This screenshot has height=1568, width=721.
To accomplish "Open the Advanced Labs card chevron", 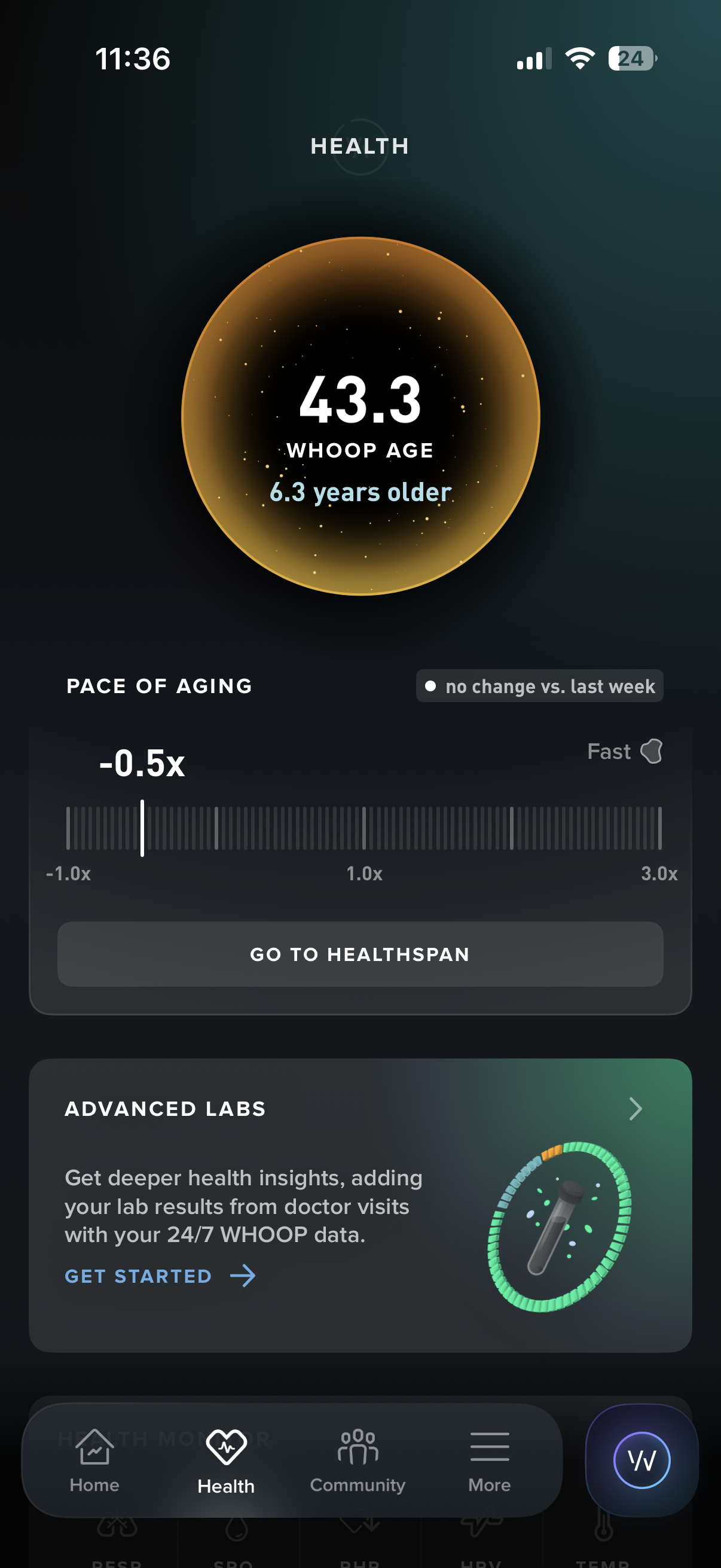I will coord(636,1109).
